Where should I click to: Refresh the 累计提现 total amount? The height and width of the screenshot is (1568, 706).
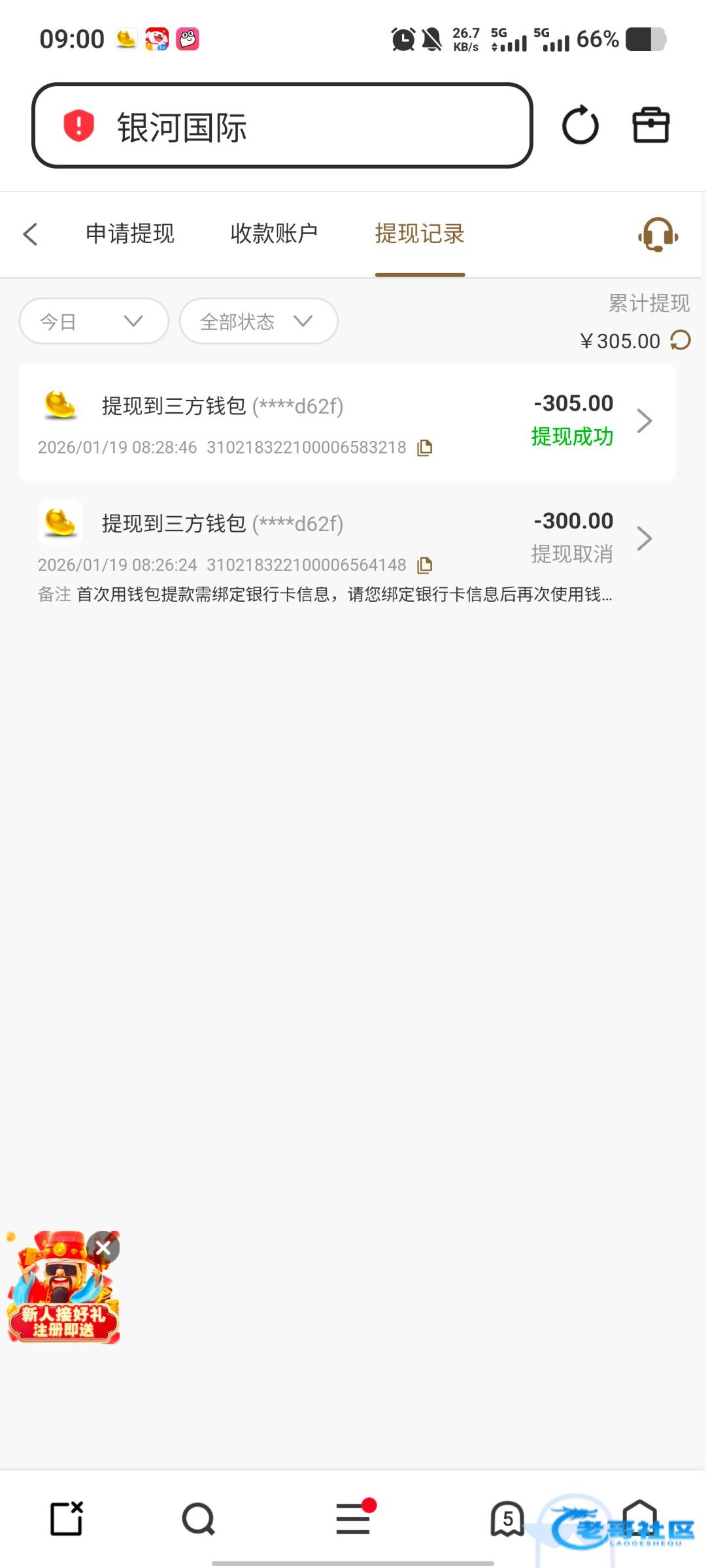pyautogui.click(x=681, y=340)
